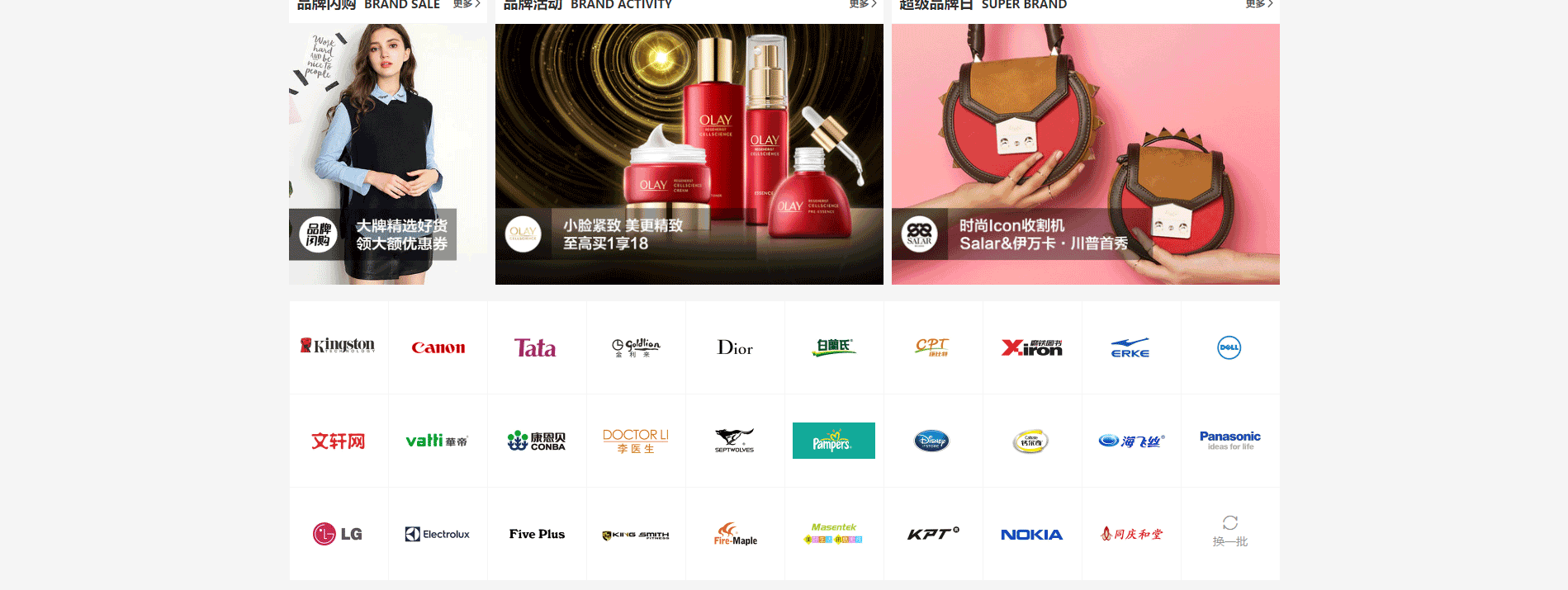The image size is (1568, 590).
Task: Select the NOKIA brand logo
Action: [x=1031, y=534]
